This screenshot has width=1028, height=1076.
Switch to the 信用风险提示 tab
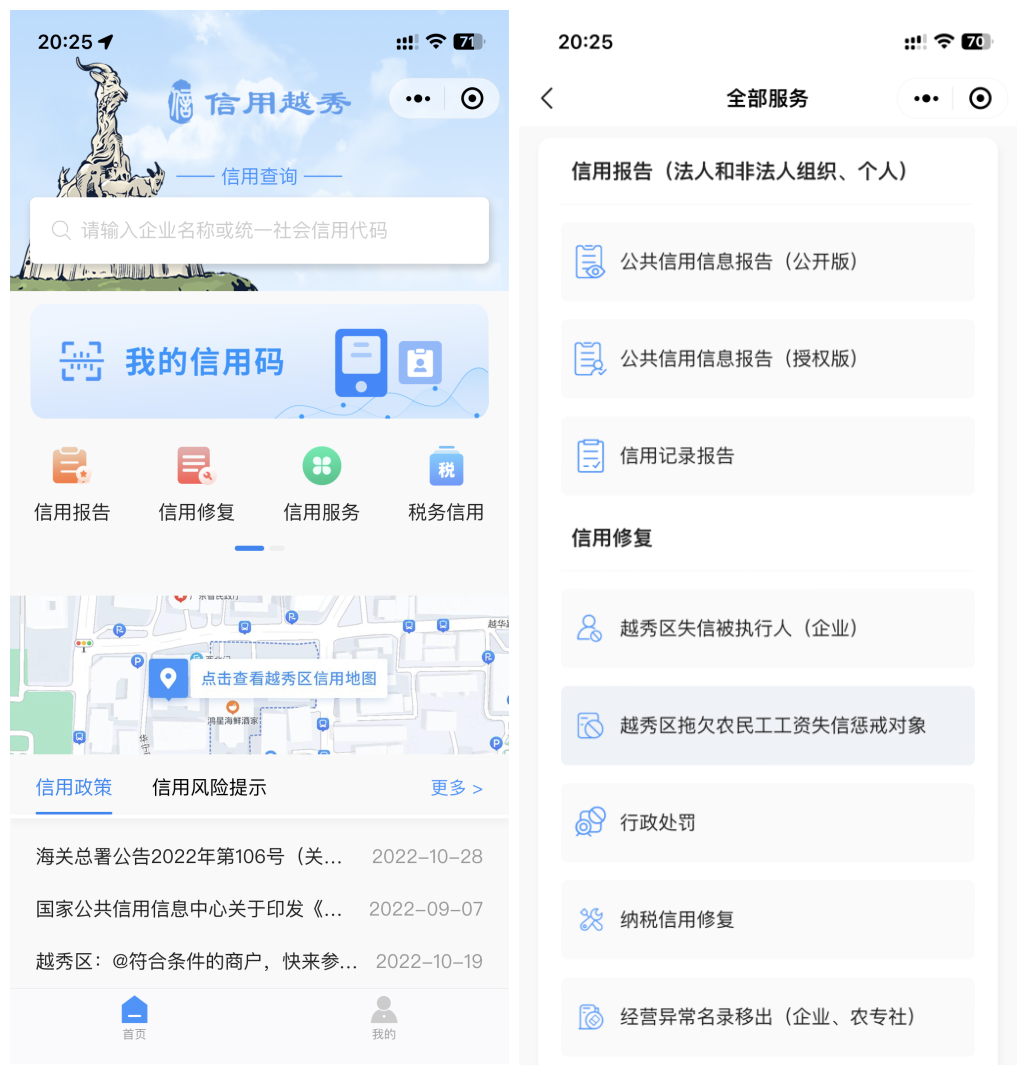pyautogui.click(x=209, y=787)
